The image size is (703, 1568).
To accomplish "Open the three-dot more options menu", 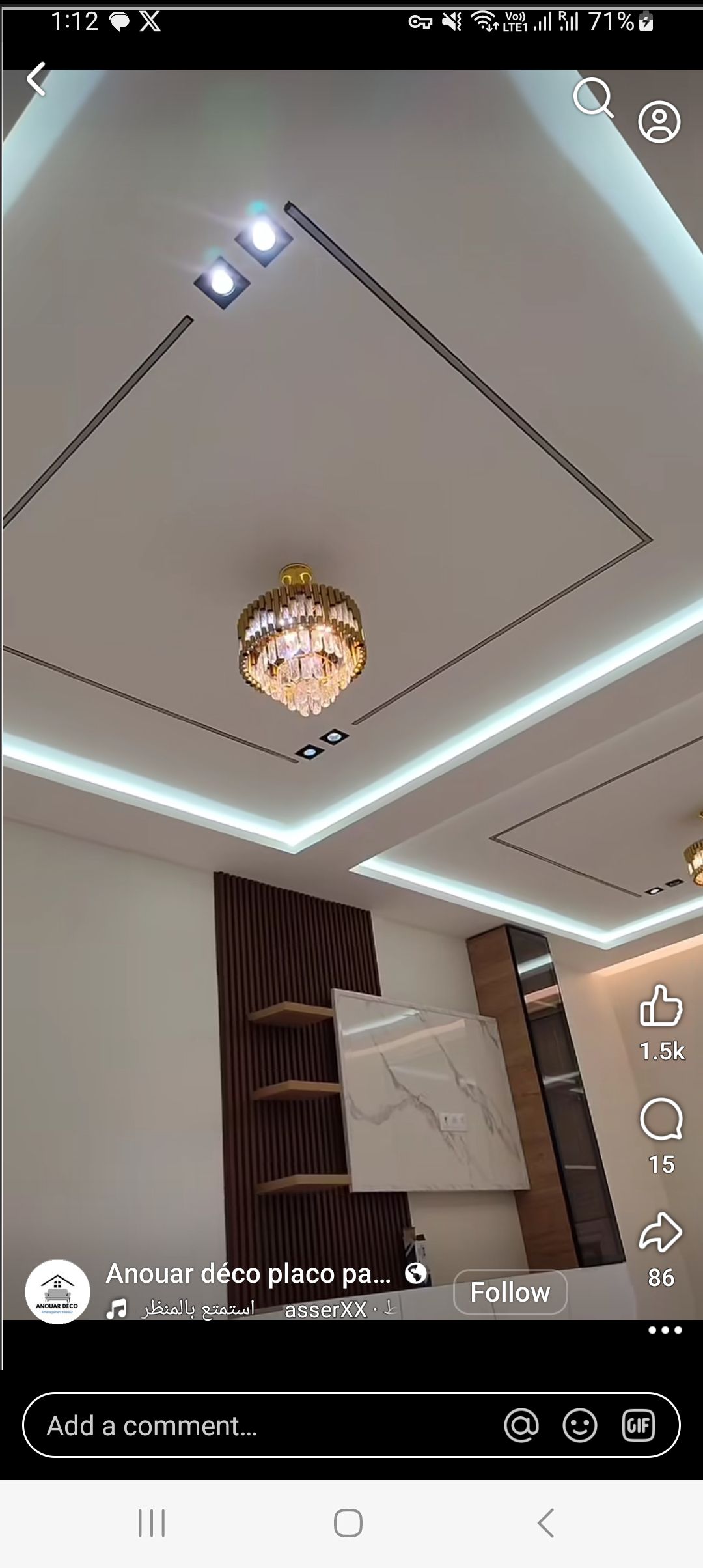I will point(665,1330).
